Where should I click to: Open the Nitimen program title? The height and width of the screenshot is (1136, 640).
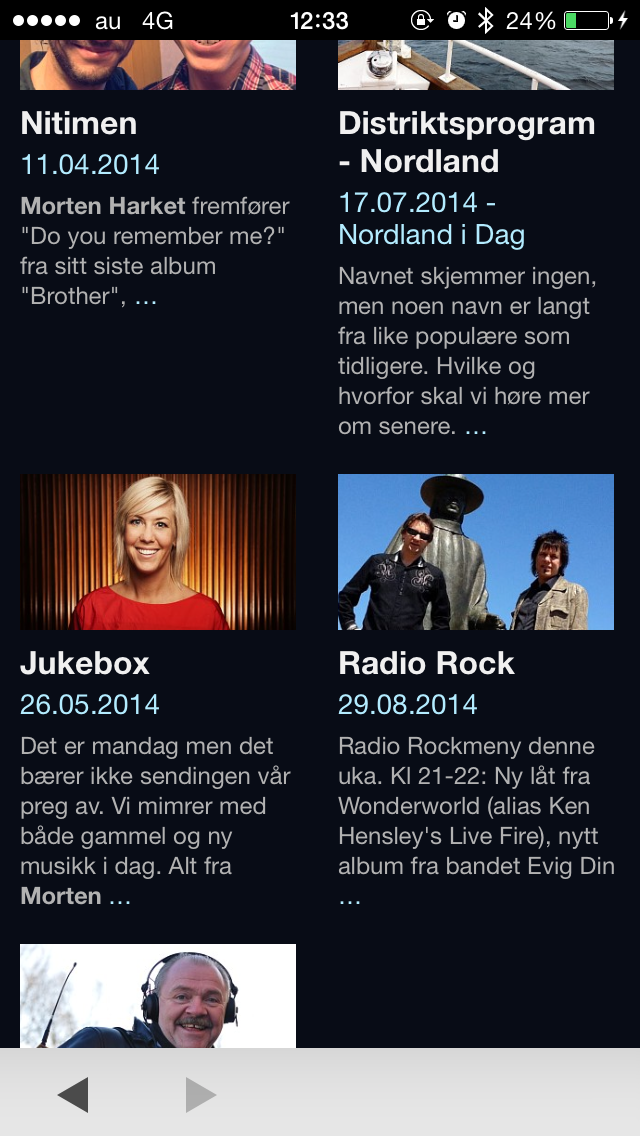[79, 124]
